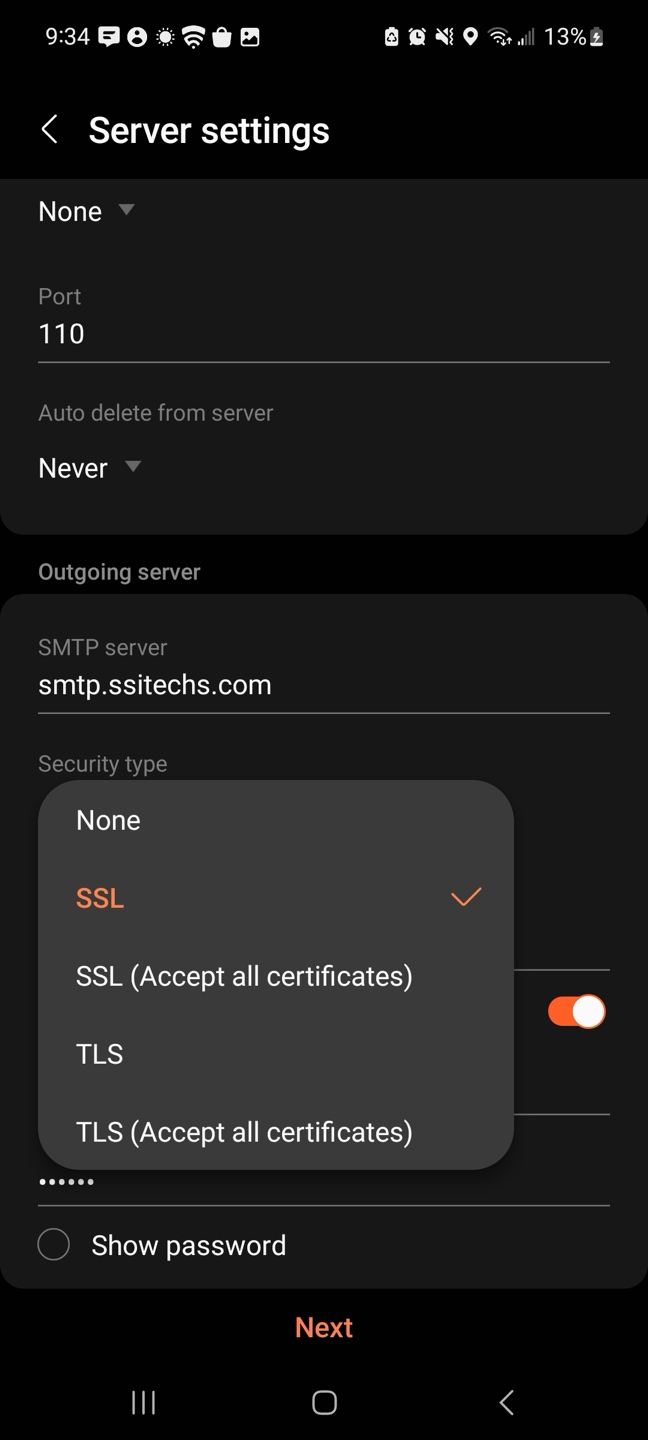The image size is (648, 1440).
Task: Go back from Server settings
Action: (x=49, y=129)
